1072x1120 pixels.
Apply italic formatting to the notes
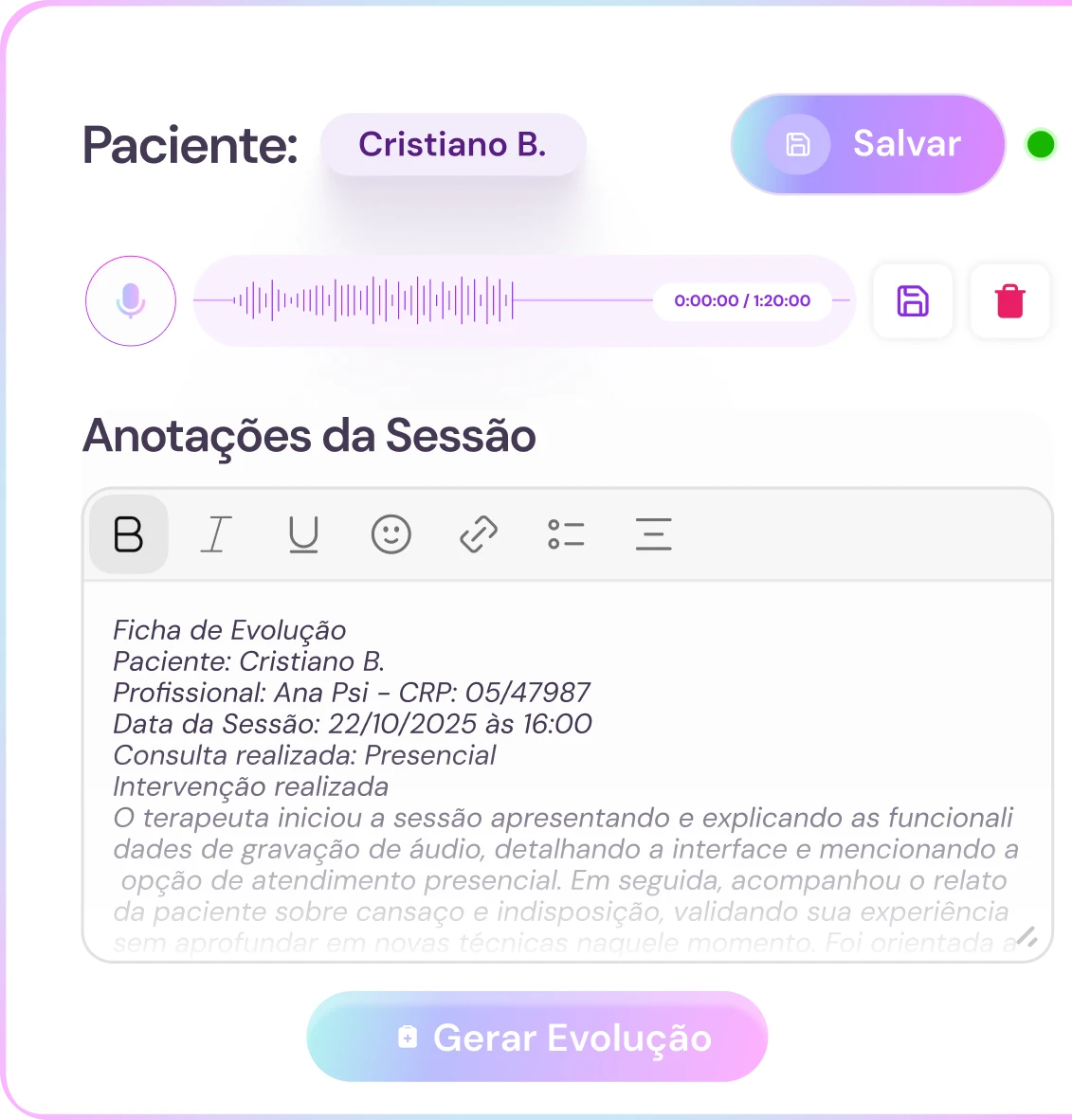pos(215,533)
